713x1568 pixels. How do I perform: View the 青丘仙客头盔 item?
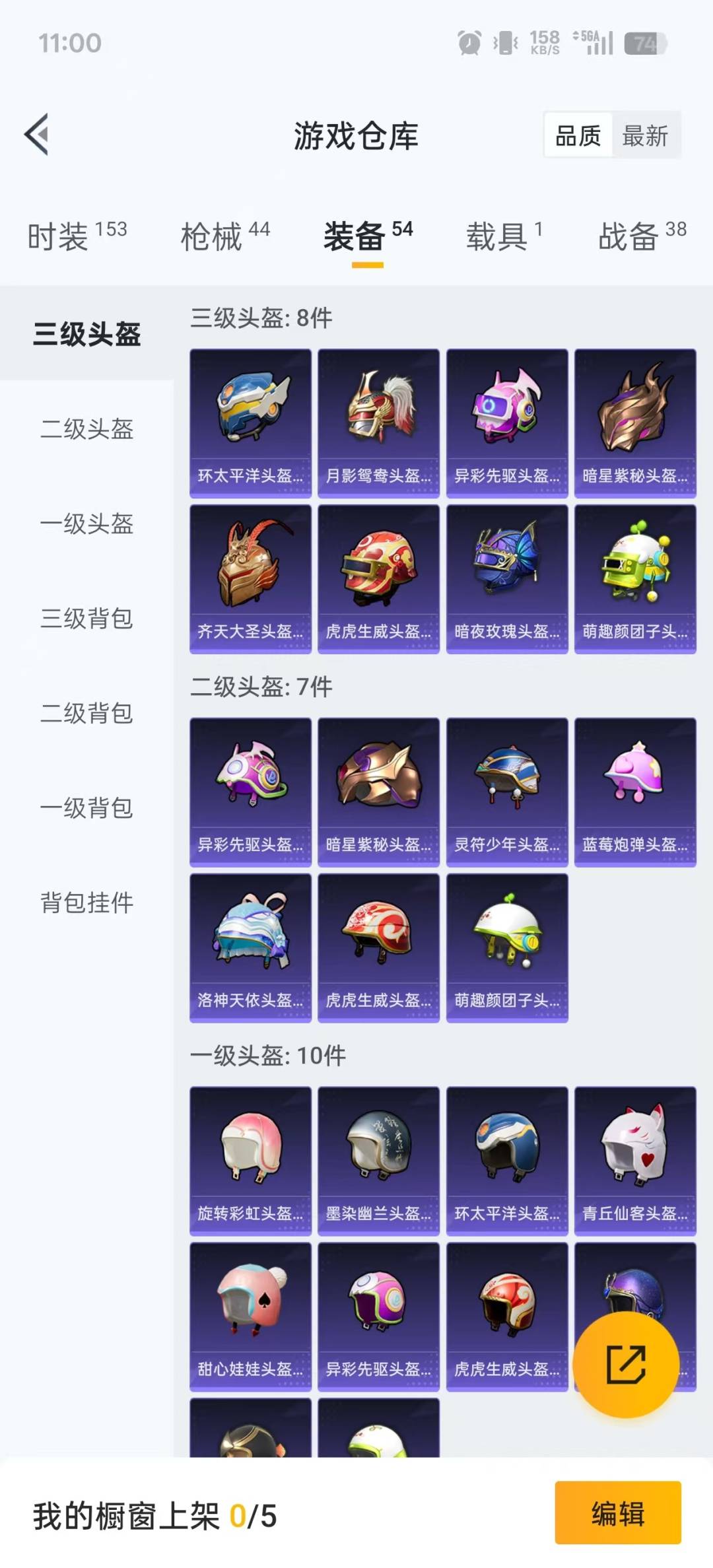click(x=635, y=1160)
